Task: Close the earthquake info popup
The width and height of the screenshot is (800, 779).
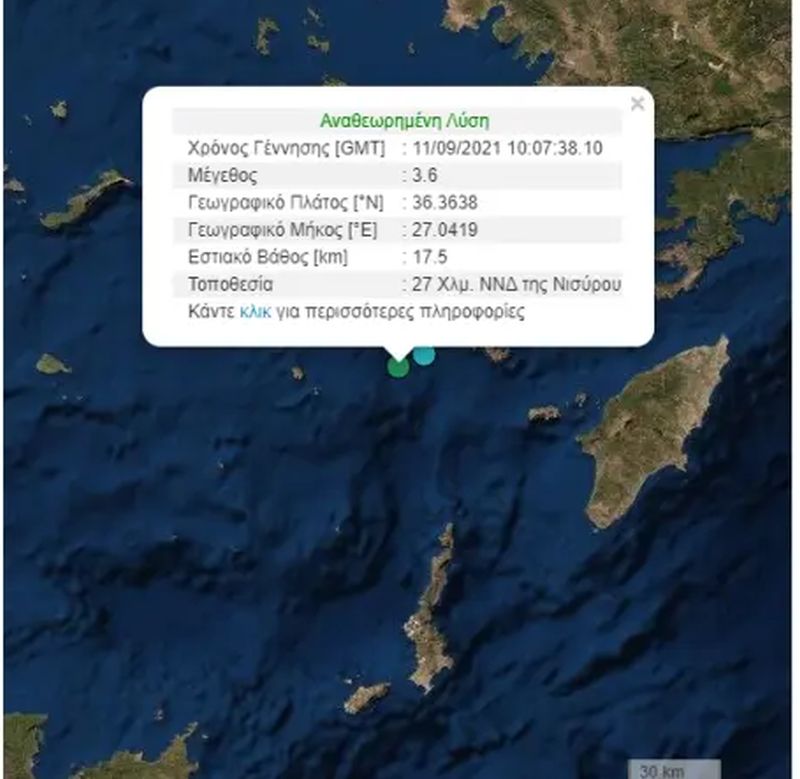Action: pyautogui.click(x=637, y=104)
